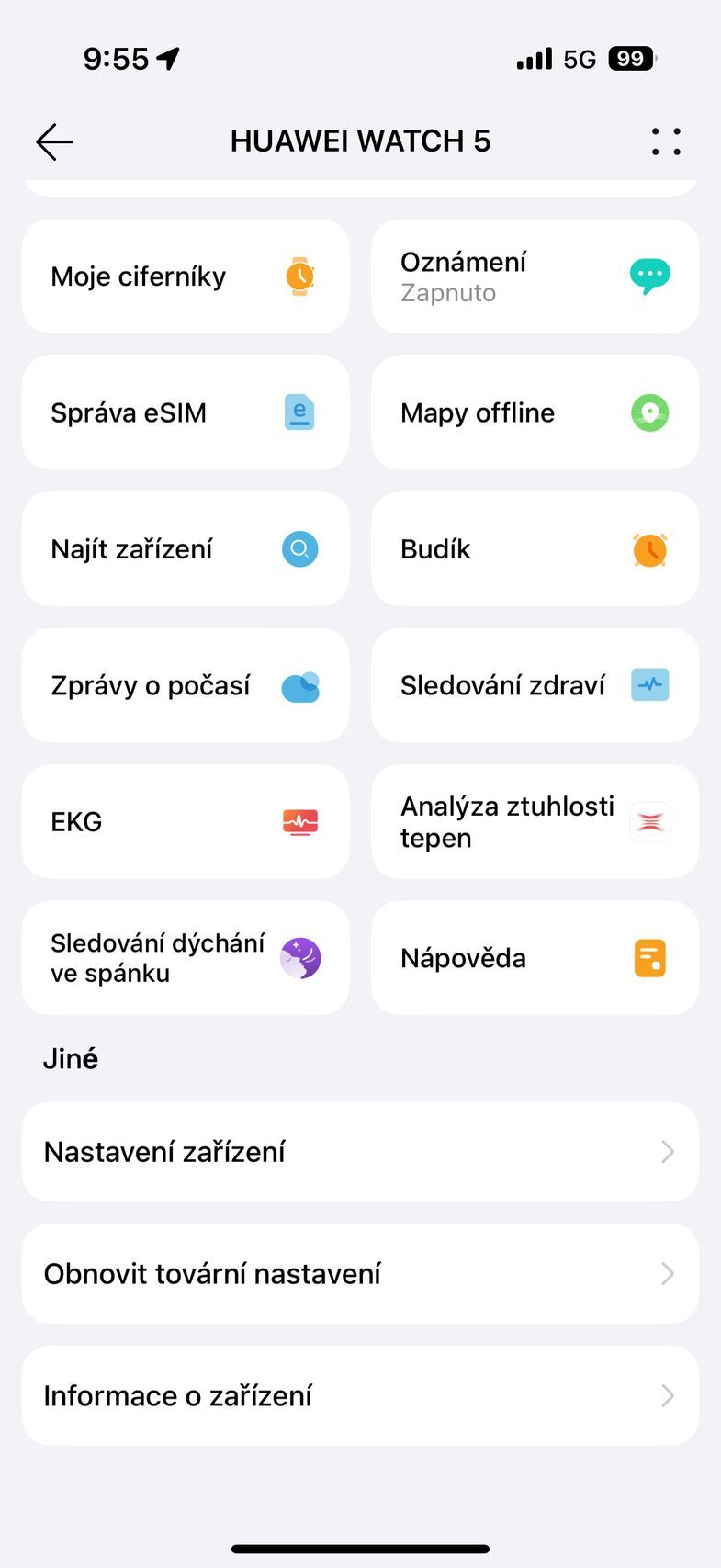Open the Budík alarm clock icon
Viewport: 721px width, 1568px height.
649,548
